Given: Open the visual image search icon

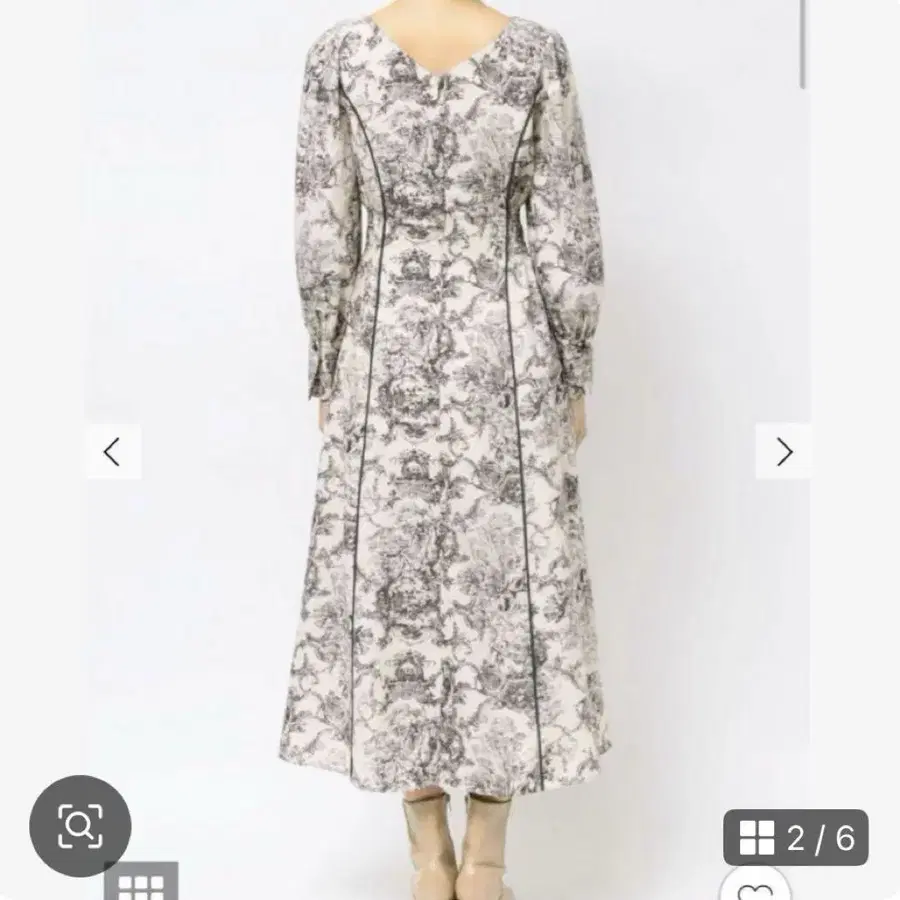Looking at the screenshot, I should click(80, 826).
